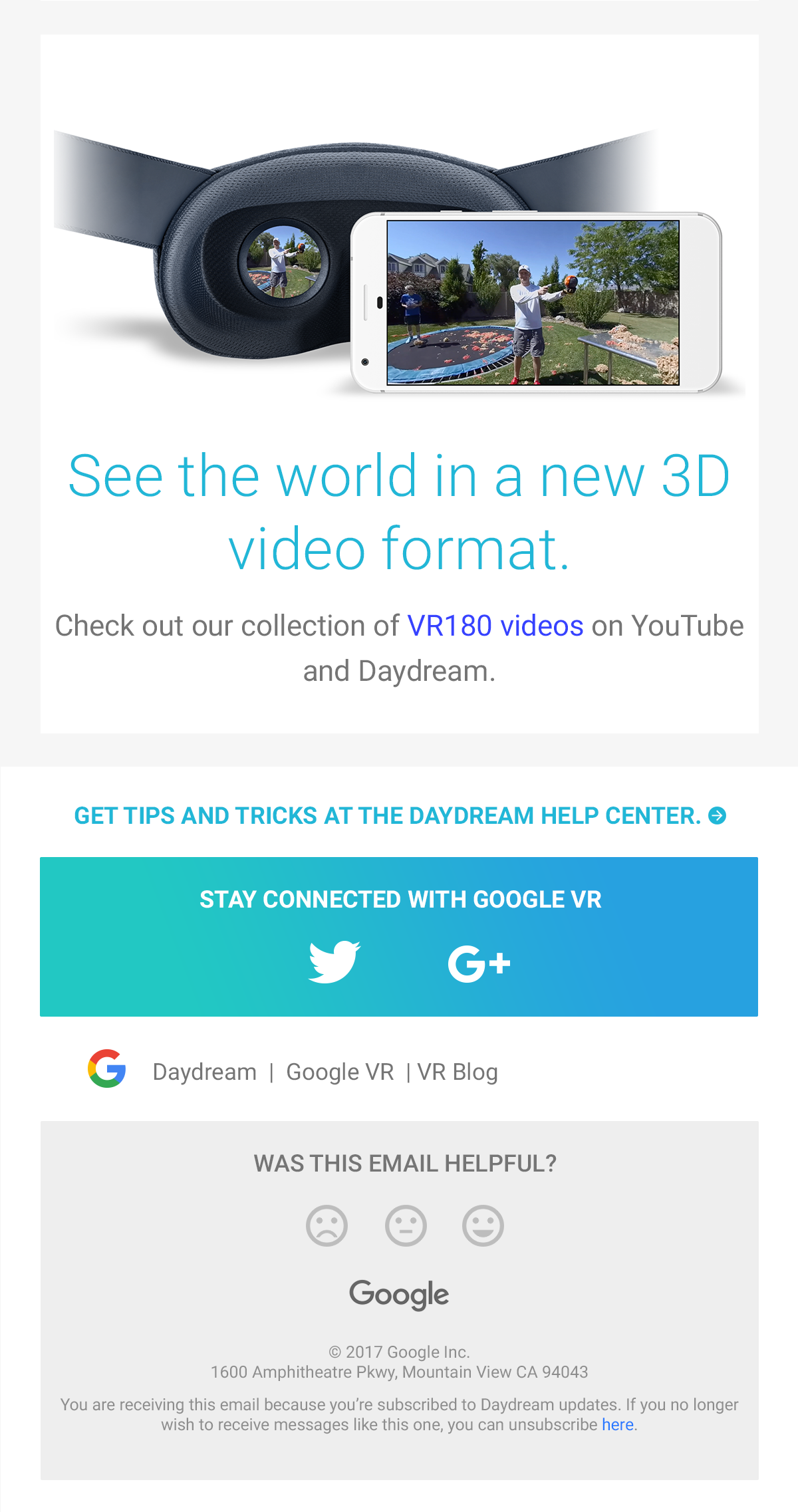This screenshot has height=1512, width=798.
Task: Open the VR Blog link
Action: (458, 1072)
